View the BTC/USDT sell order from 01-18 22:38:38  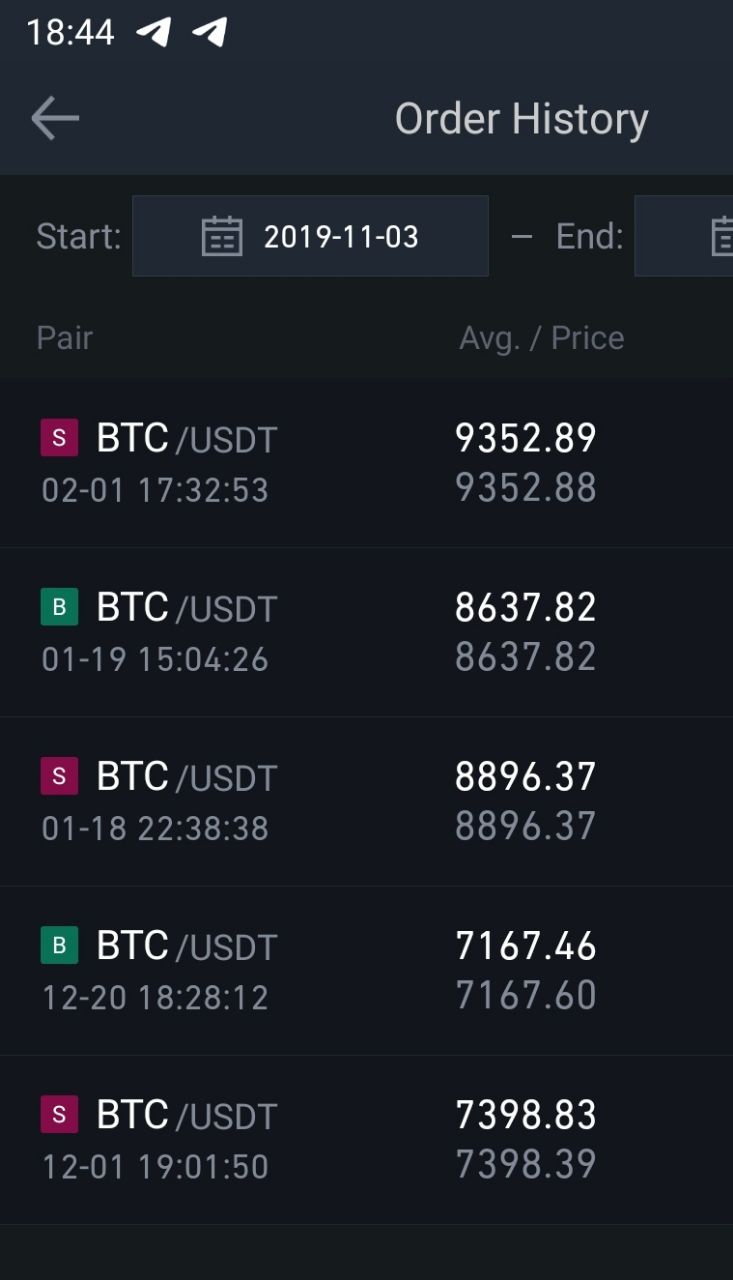tap(366, 801)
